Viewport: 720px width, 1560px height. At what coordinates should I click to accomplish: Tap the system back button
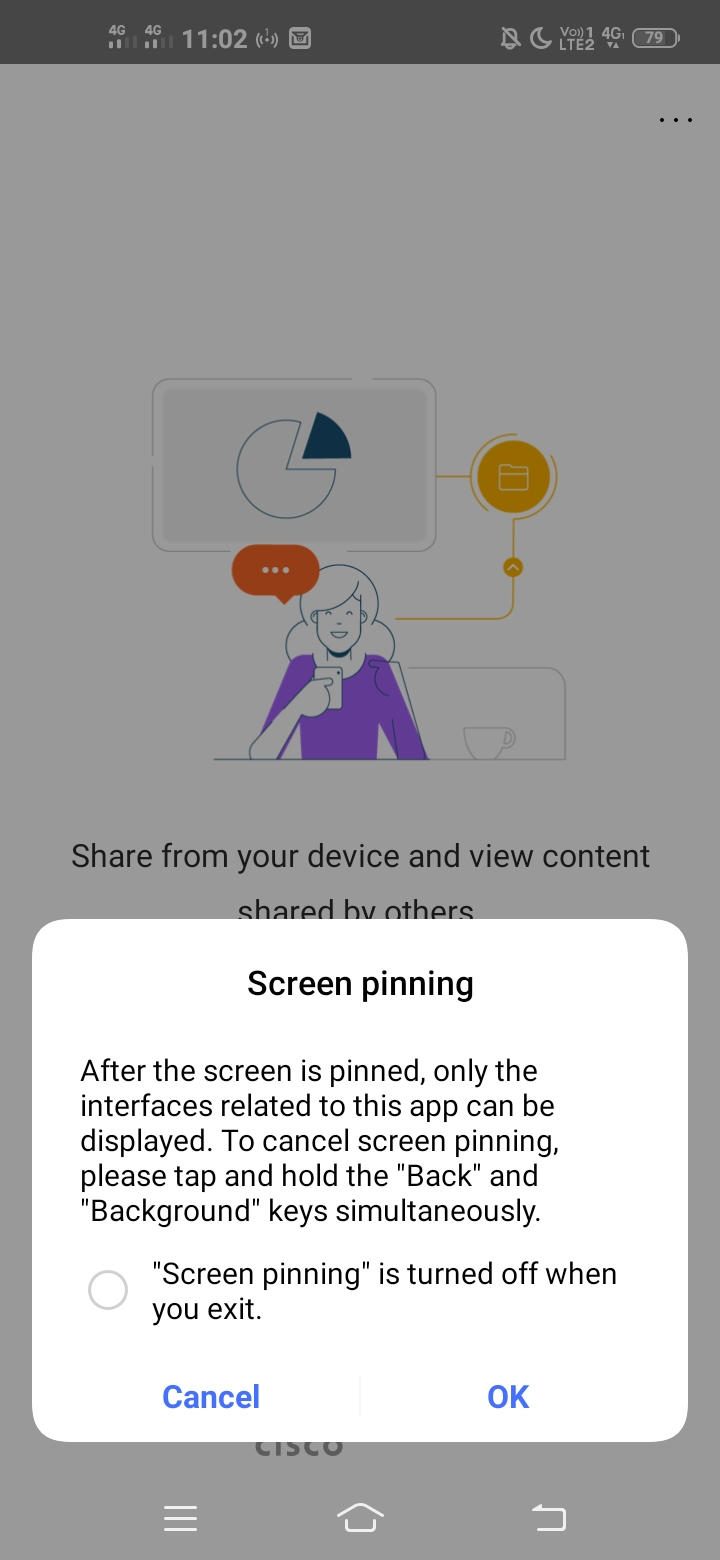548,1519
